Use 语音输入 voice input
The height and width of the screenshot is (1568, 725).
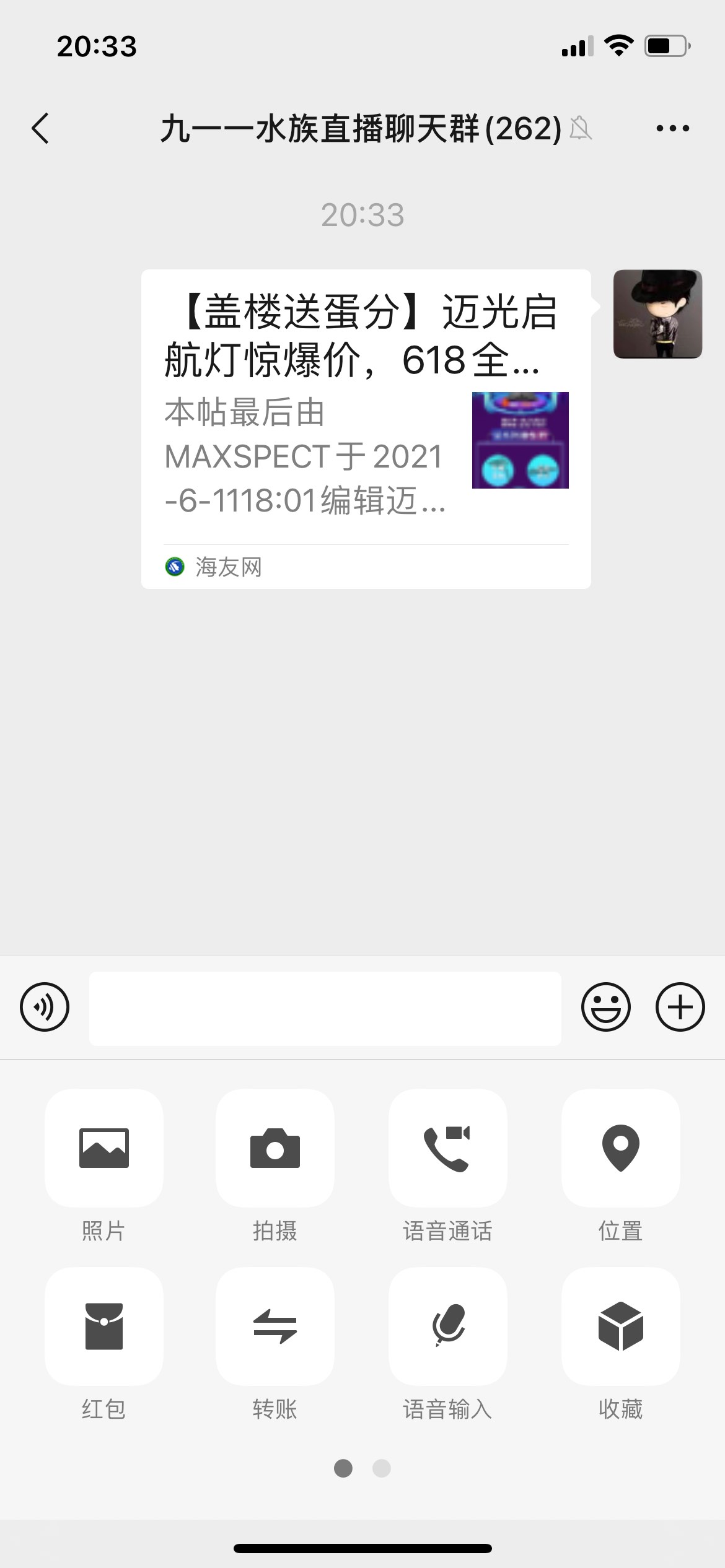[x=447, y=1326]
